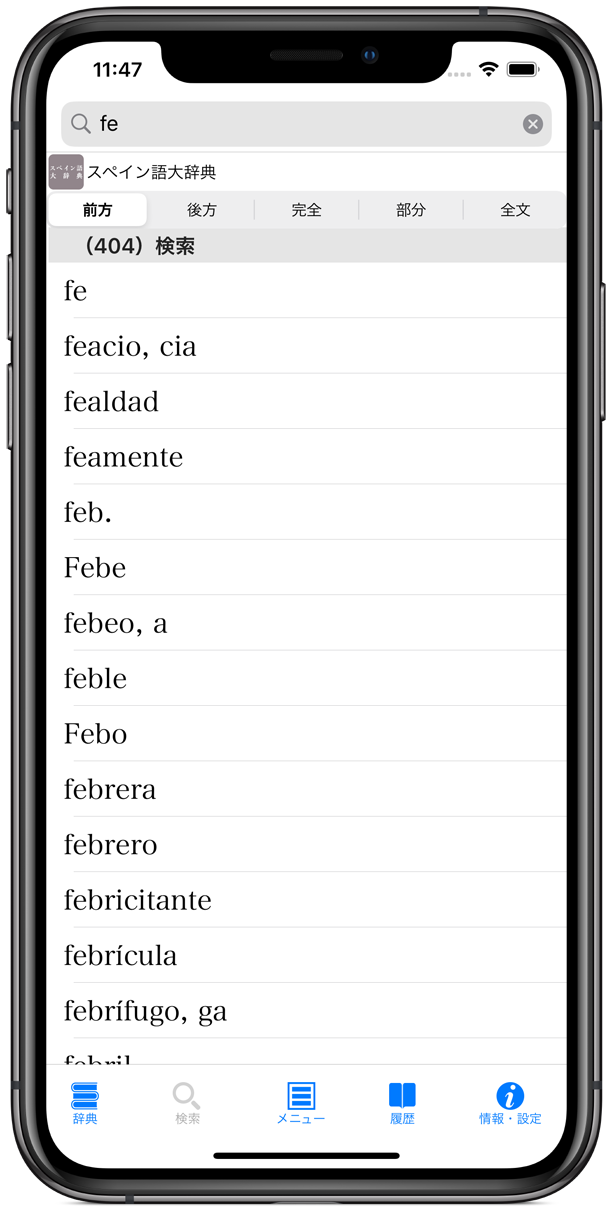Viewport: 613px width, 1210px height.
Task: Switch to 全文 search
Action: click(515, 210)
